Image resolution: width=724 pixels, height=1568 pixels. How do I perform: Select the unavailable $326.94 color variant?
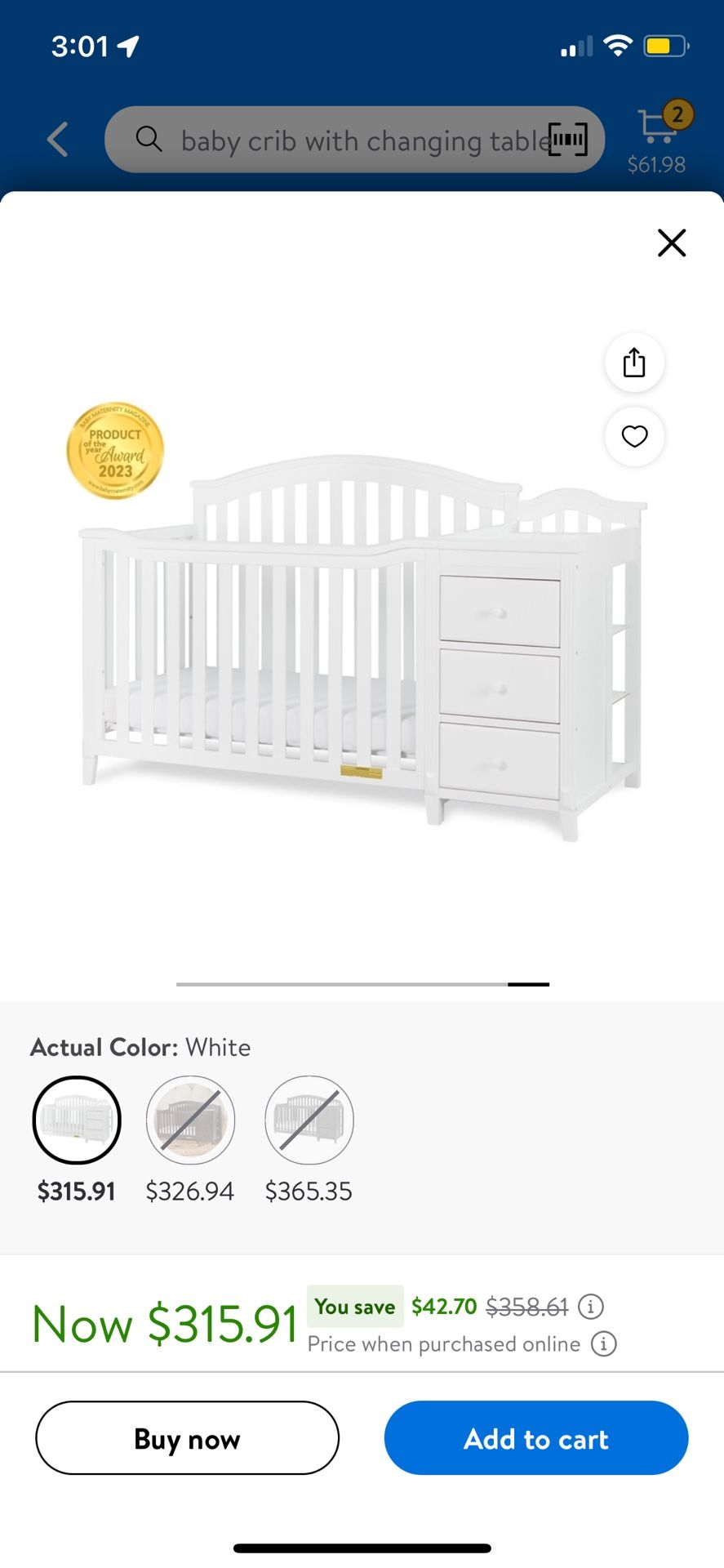click(x=190, y=1120)
